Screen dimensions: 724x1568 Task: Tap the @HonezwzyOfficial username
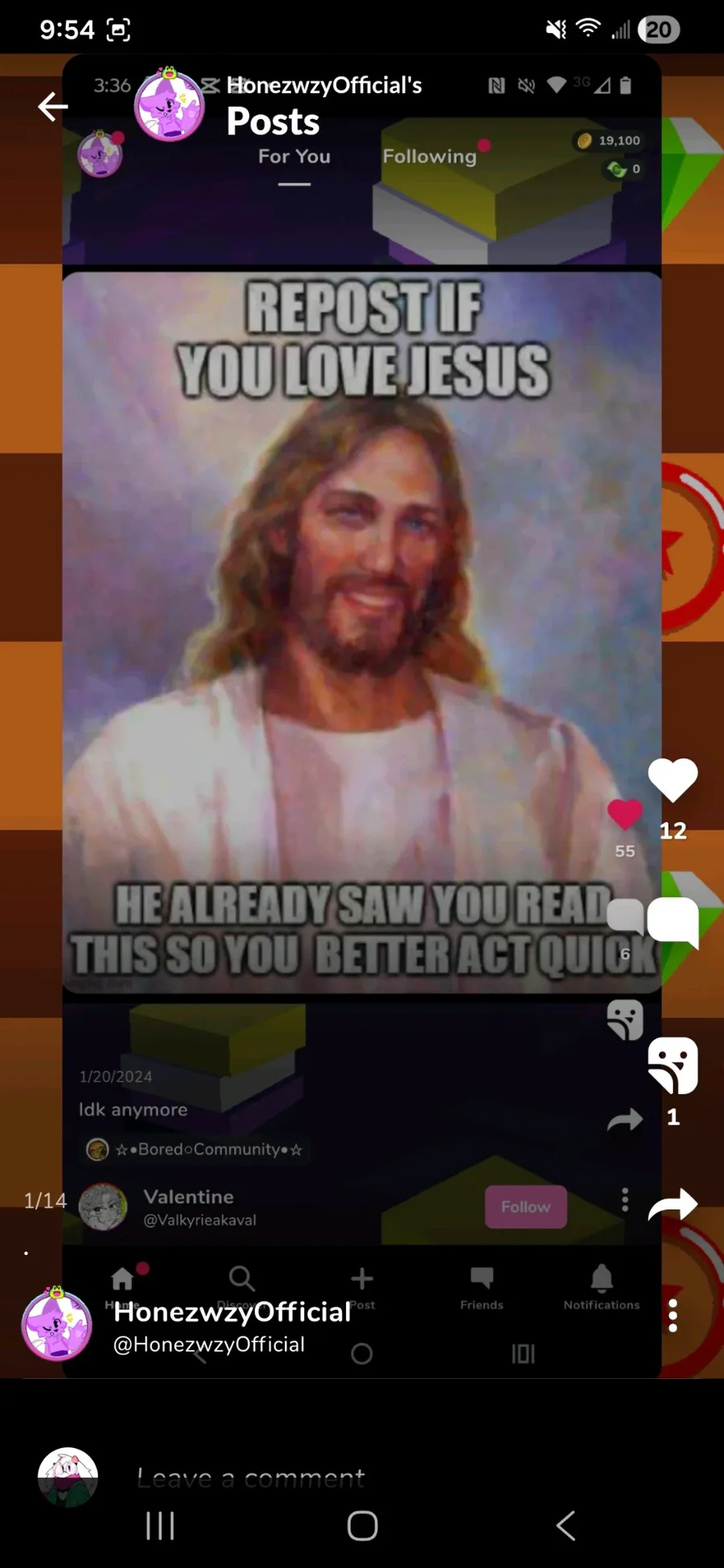click(x=209, y=1344)
